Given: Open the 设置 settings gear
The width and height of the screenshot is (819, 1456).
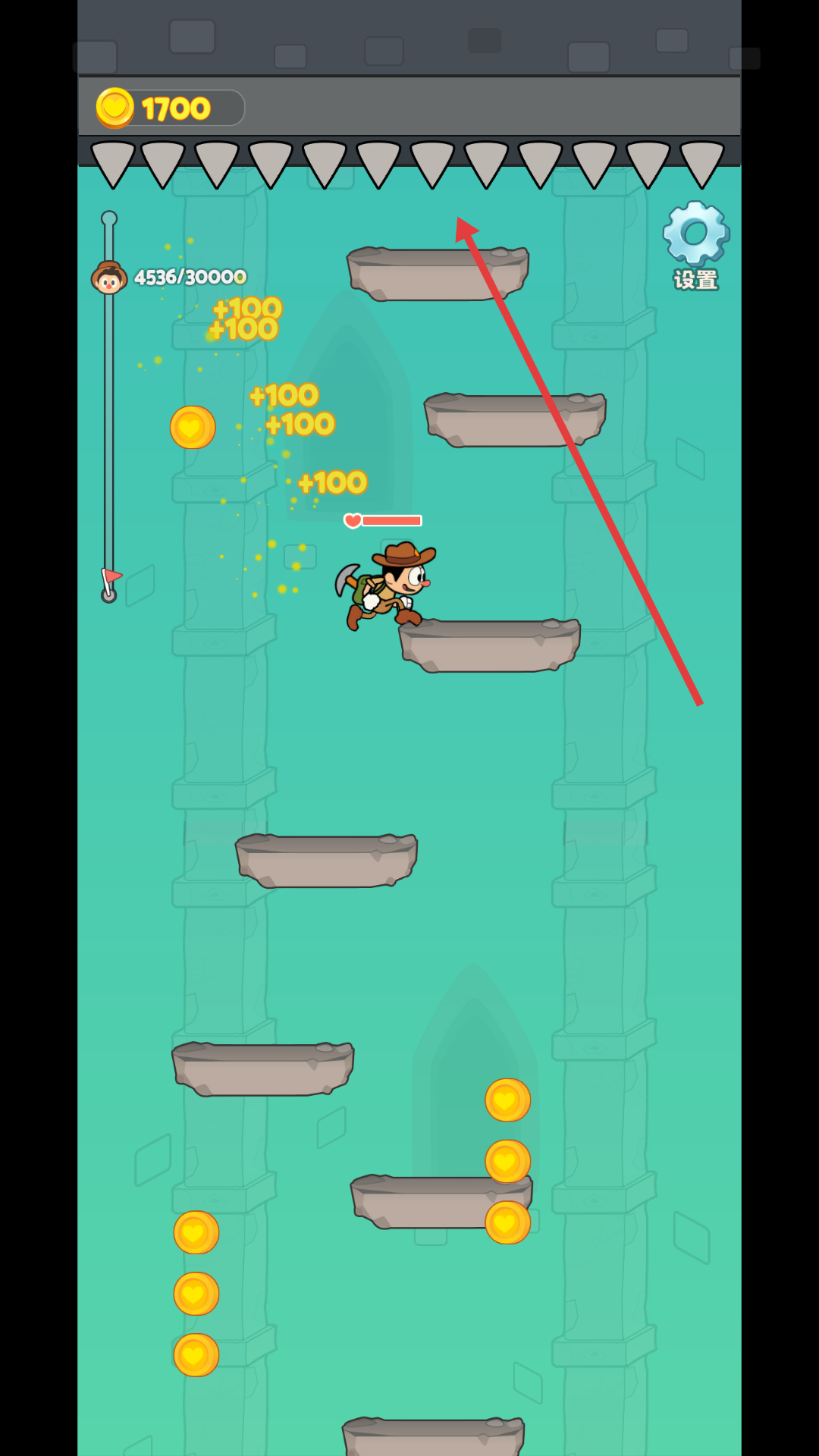Looking at the screenshot, I should click(695, 244).
